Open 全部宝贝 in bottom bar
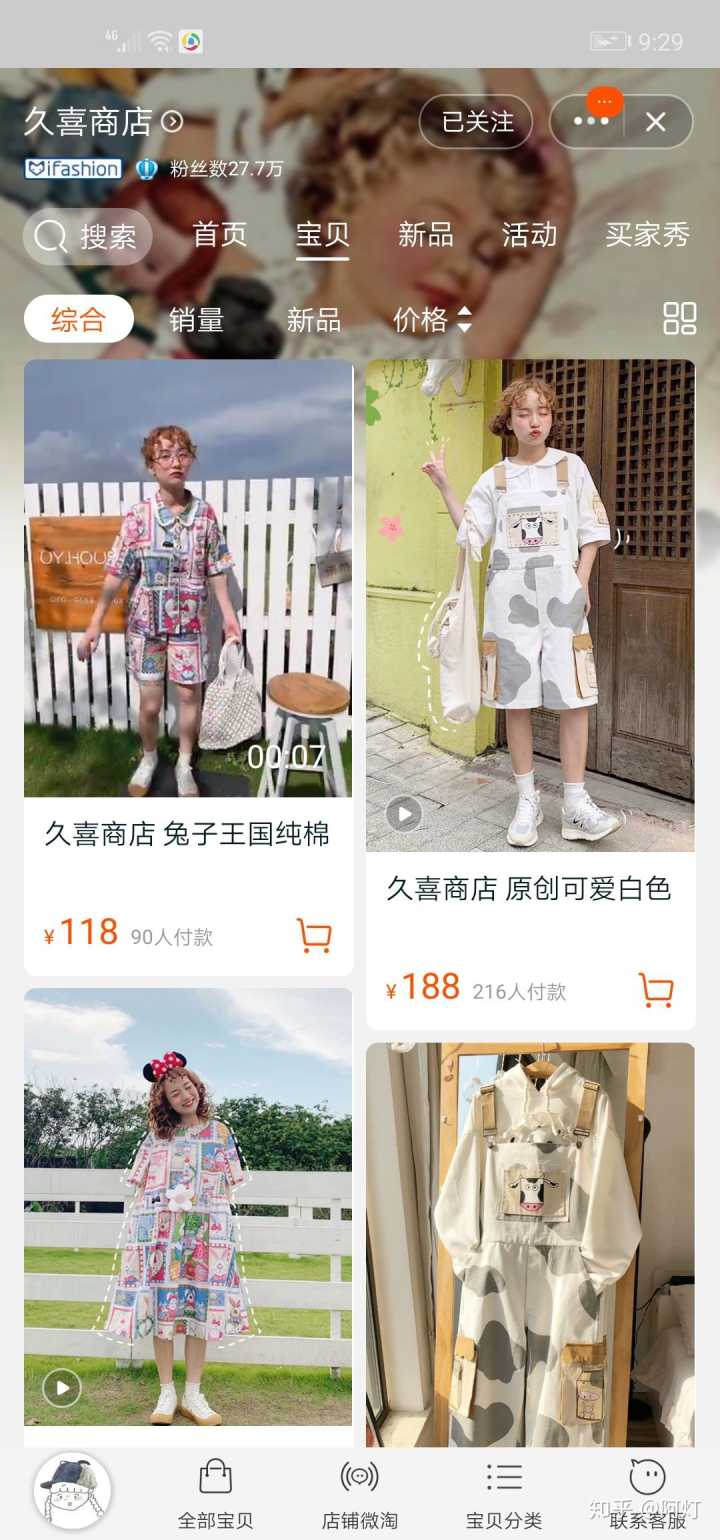720x1540 pixels. 215,1494
